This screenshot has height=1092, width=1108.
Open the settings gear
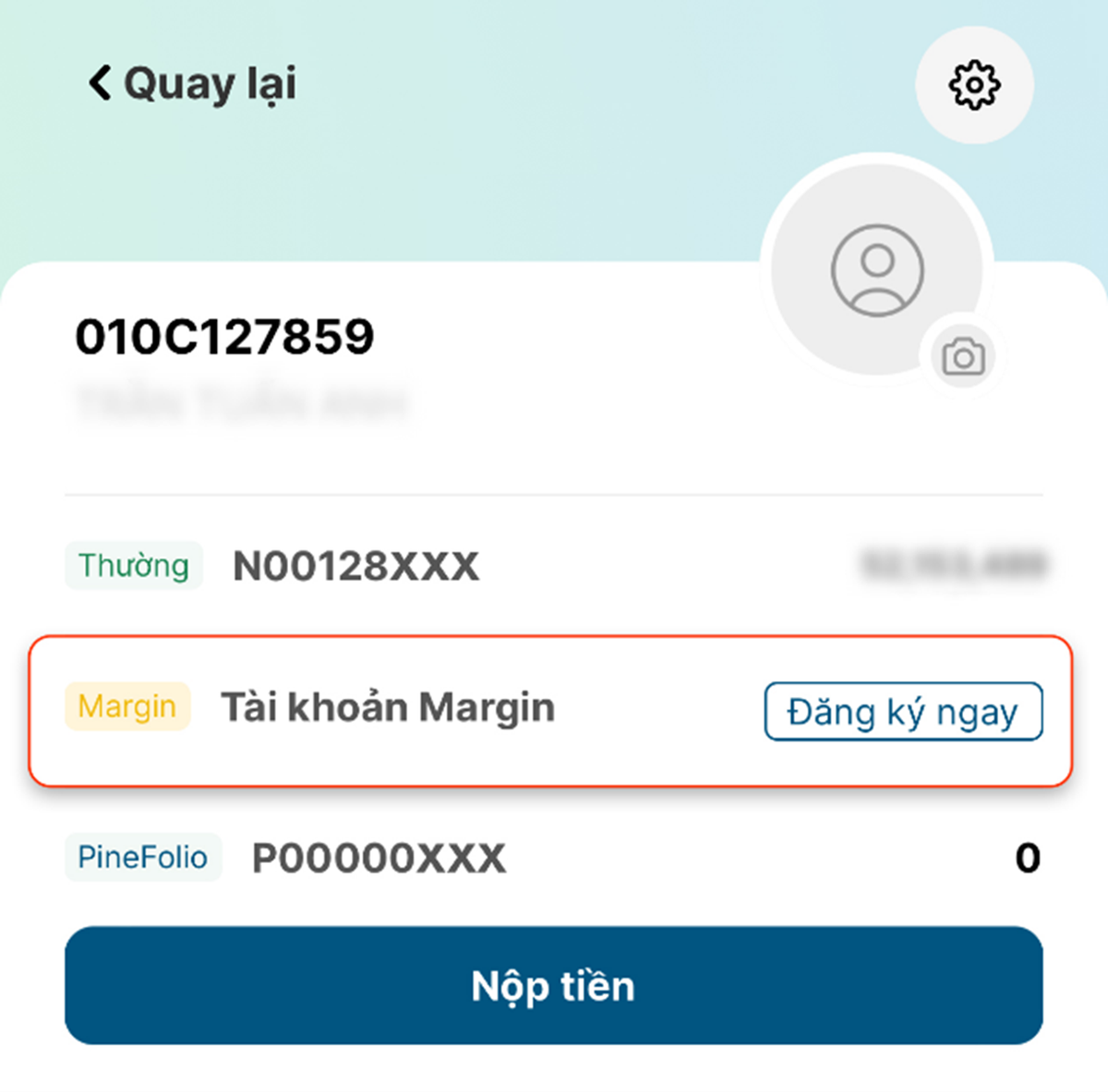tap(974, 85)
